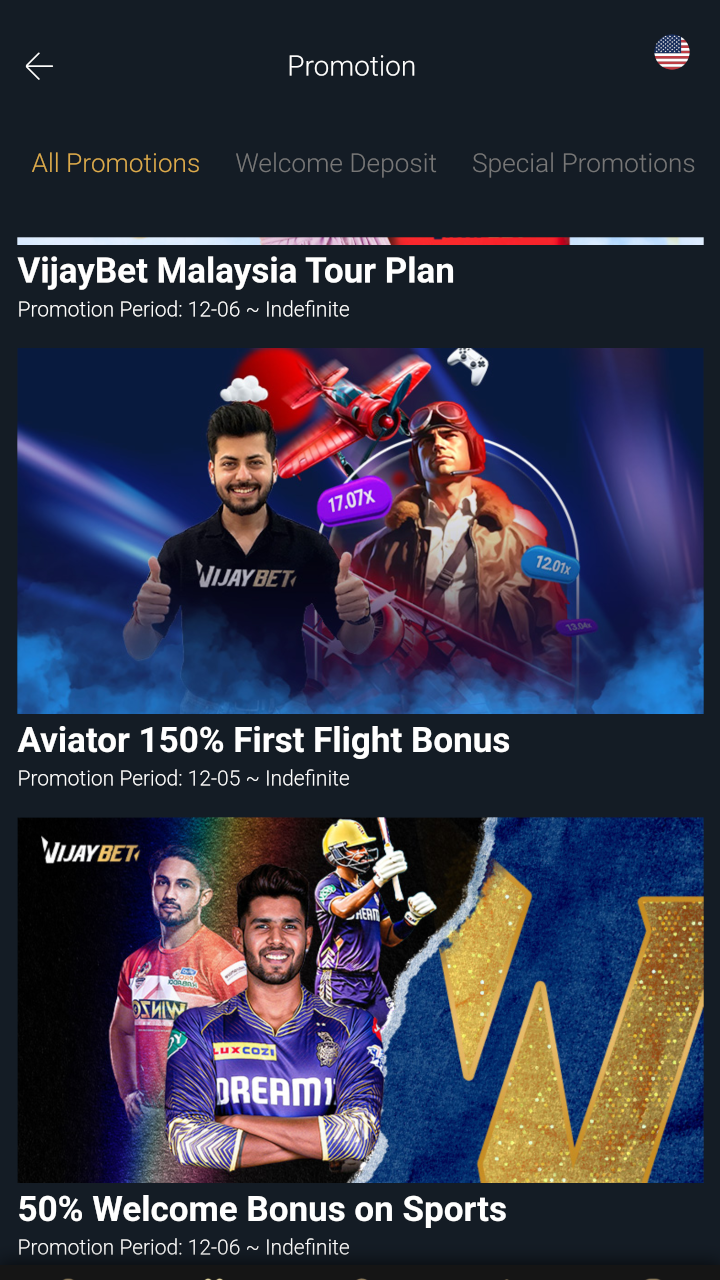The height and width of the screenshot is (1280, 720).
Task: Switch to the Special Promotions tab
Action: [583, 163]
